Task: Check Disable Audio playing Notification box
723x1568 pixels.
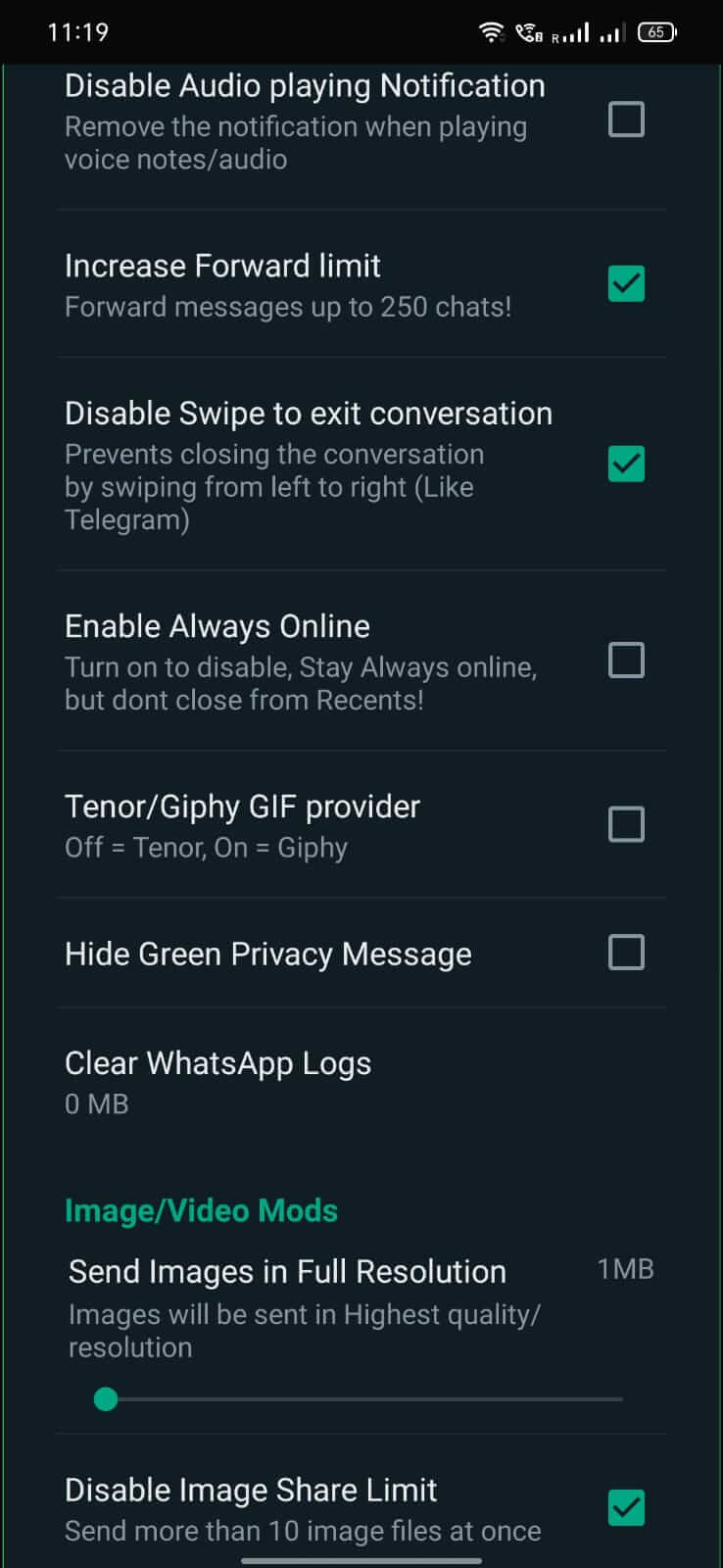Action: pyautogui.click(x=626, y=121)
